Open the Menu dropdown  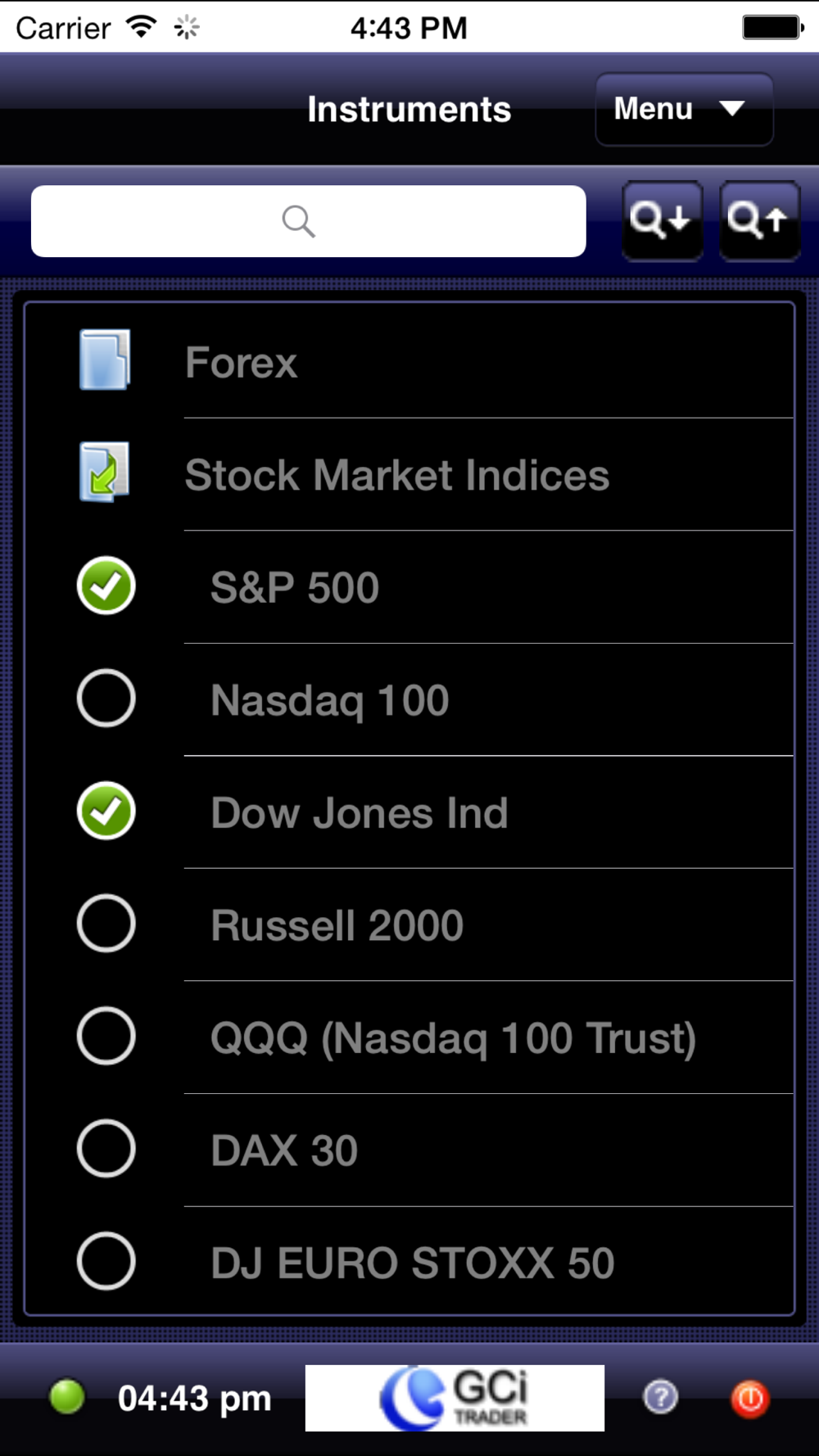[684, 109]
